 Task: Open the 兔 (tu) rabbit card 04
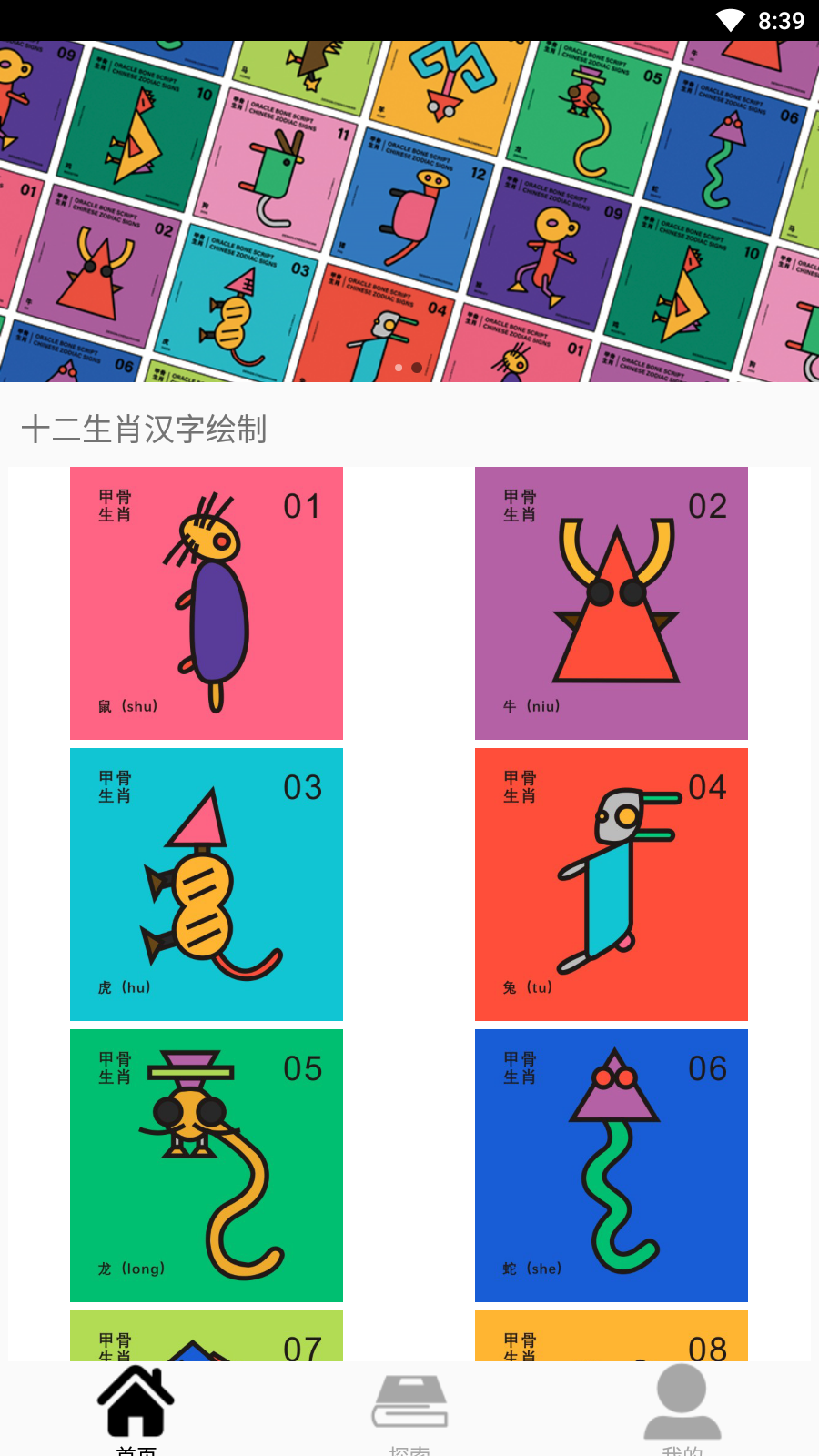click(611, 884)
